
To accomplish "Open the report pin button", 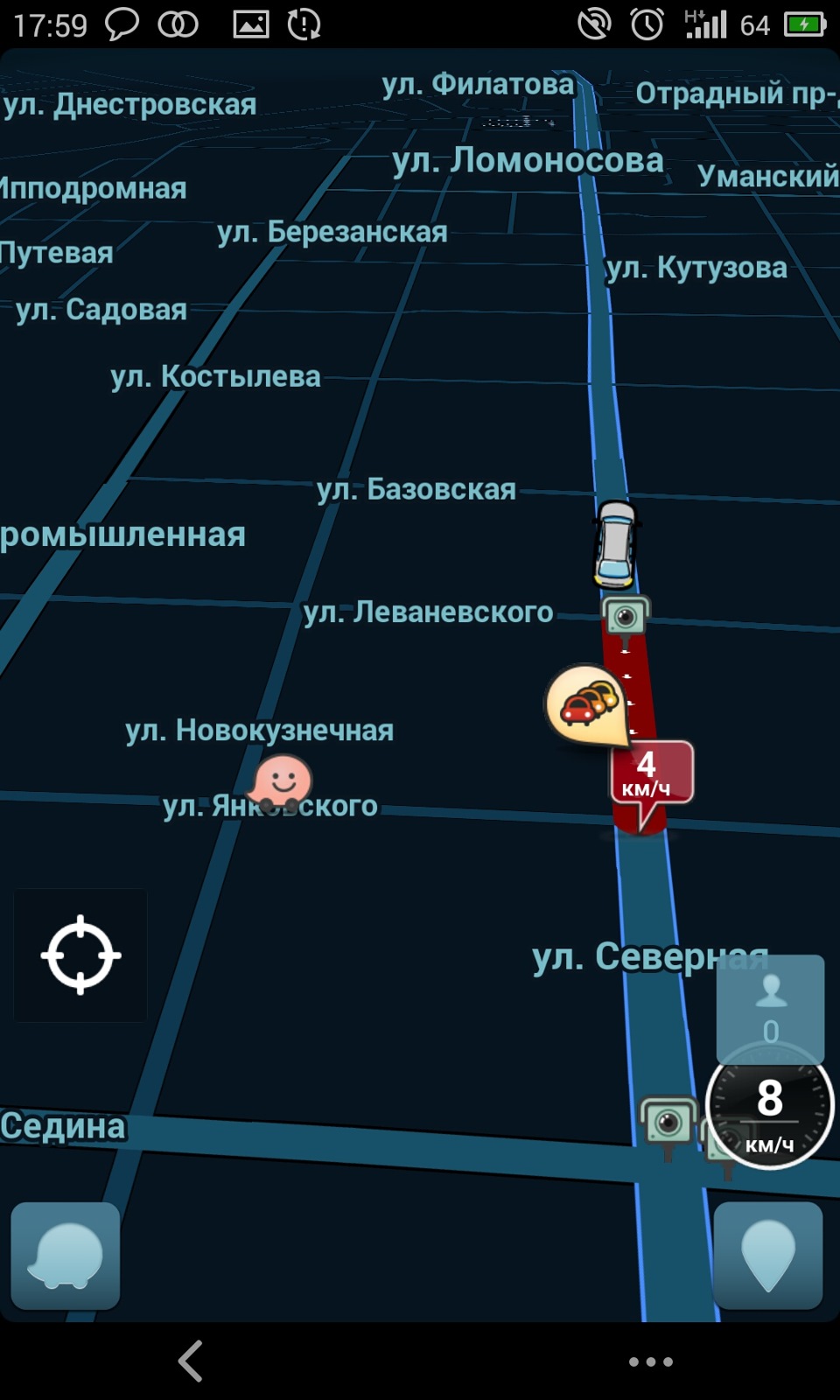I will 768,1256.
